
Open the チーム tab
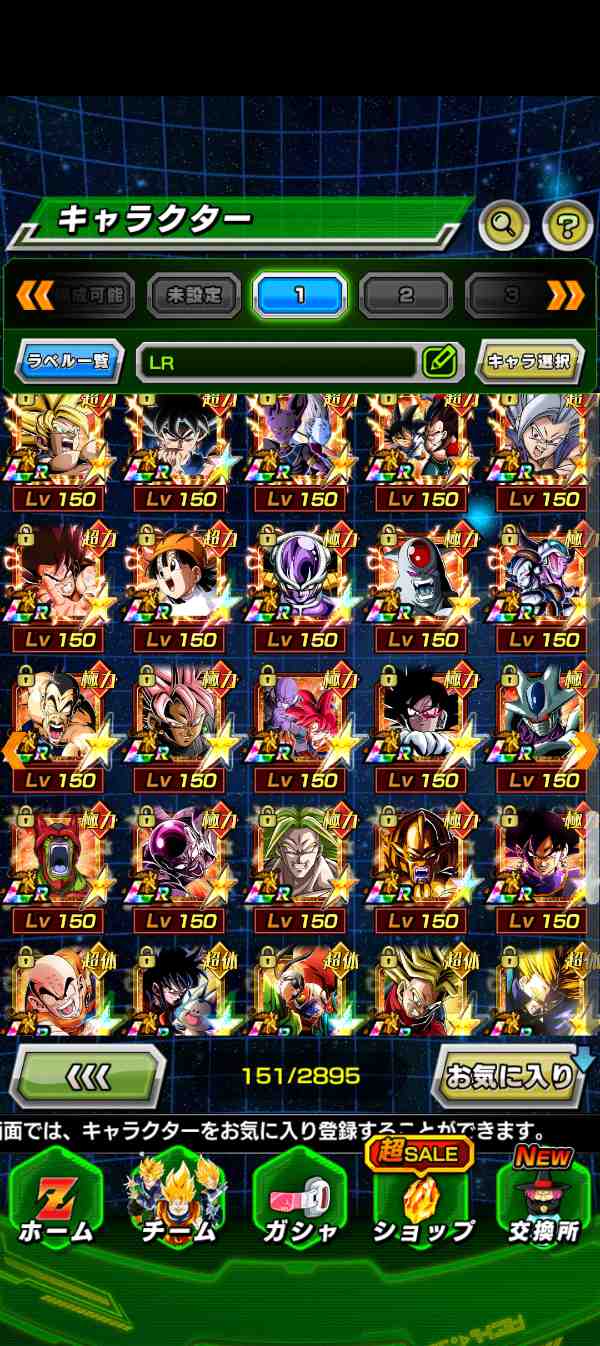pos(178,1202)
